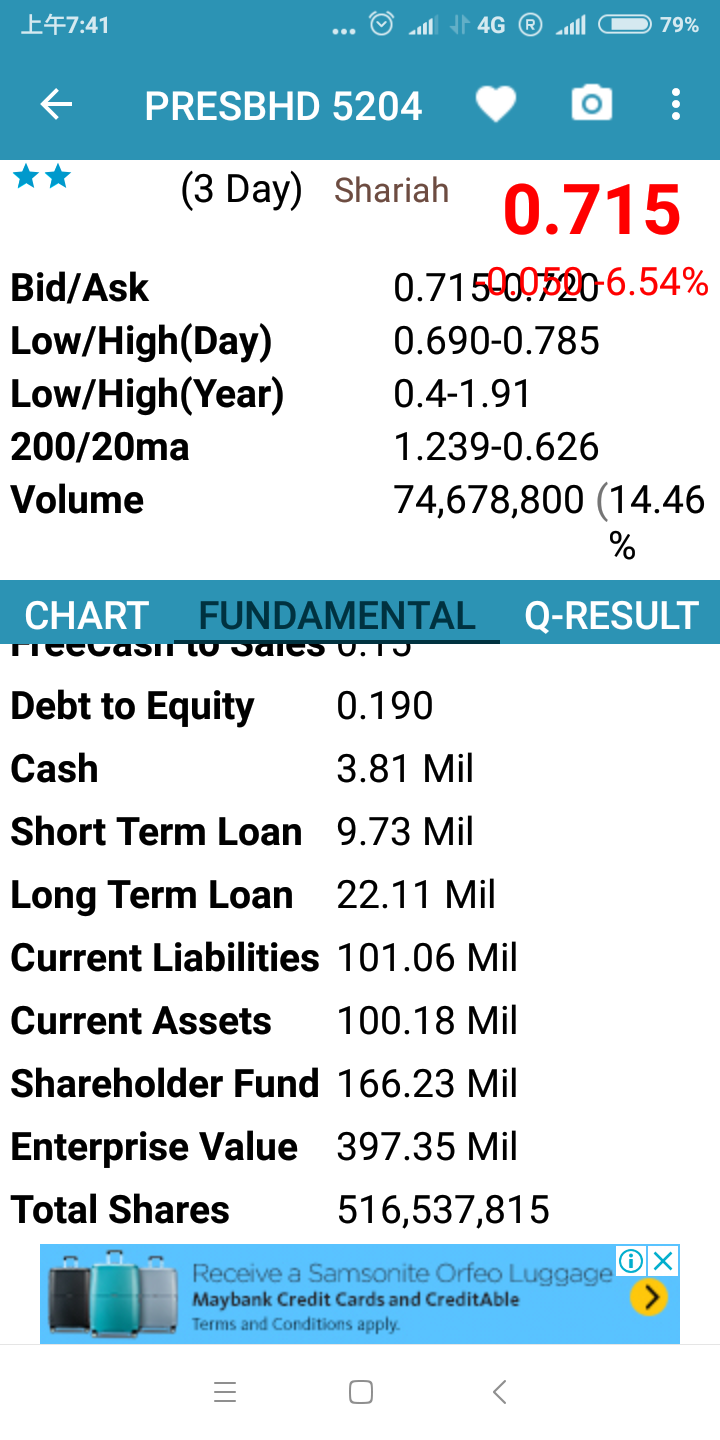Open the Samsonite luggage ad banner
The width and height of the screenshot is (720, 1440).
[x=360, y=1295]
